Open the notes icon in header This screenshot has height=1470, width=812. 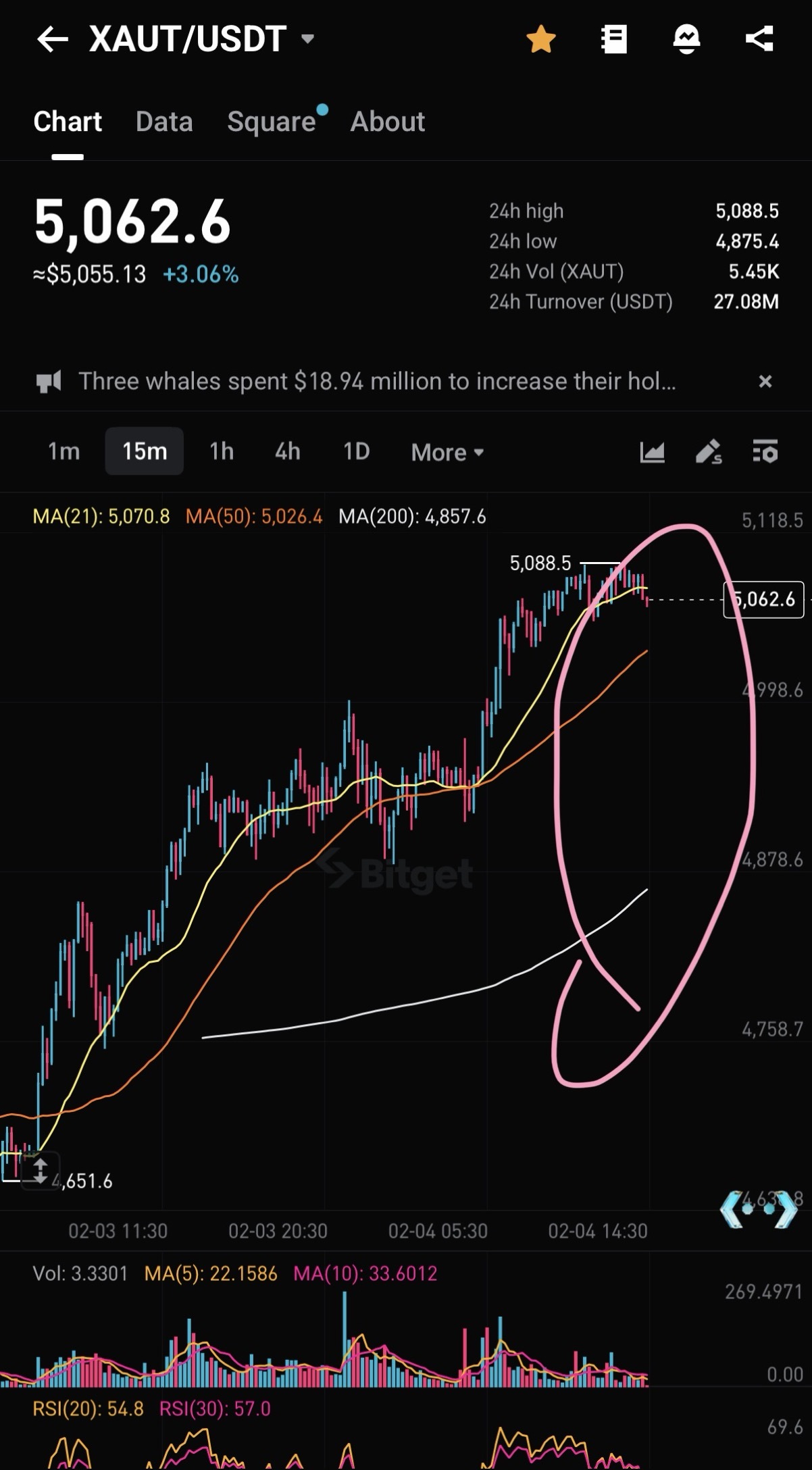tap(613, 39)
